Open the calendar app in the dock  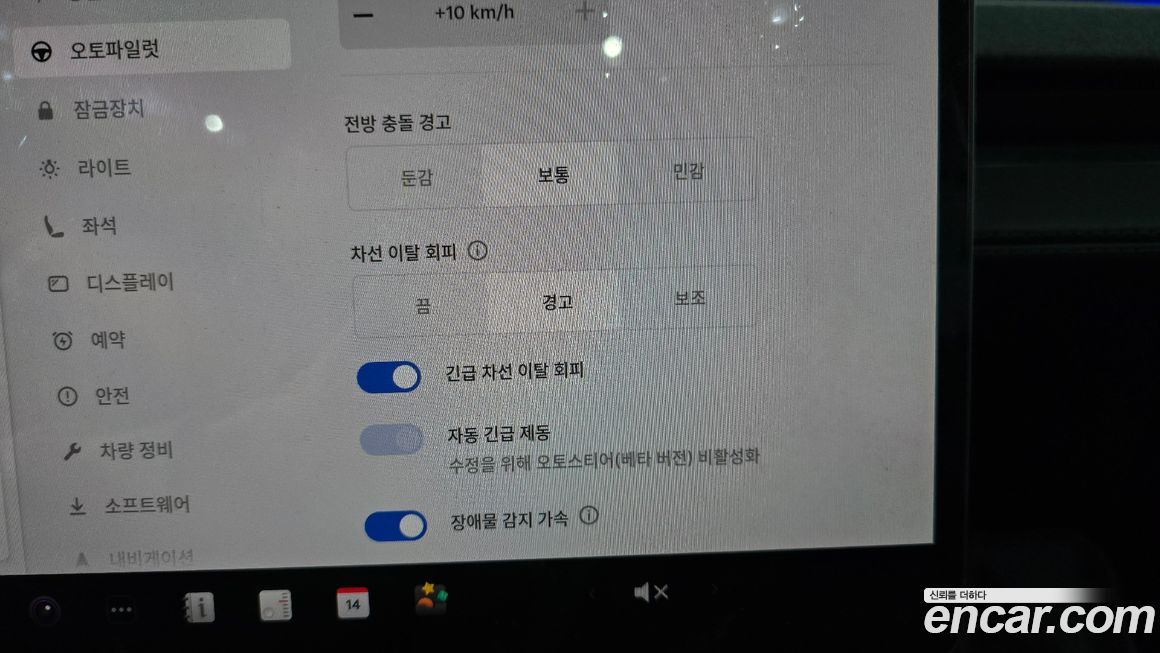click(353, 603)
